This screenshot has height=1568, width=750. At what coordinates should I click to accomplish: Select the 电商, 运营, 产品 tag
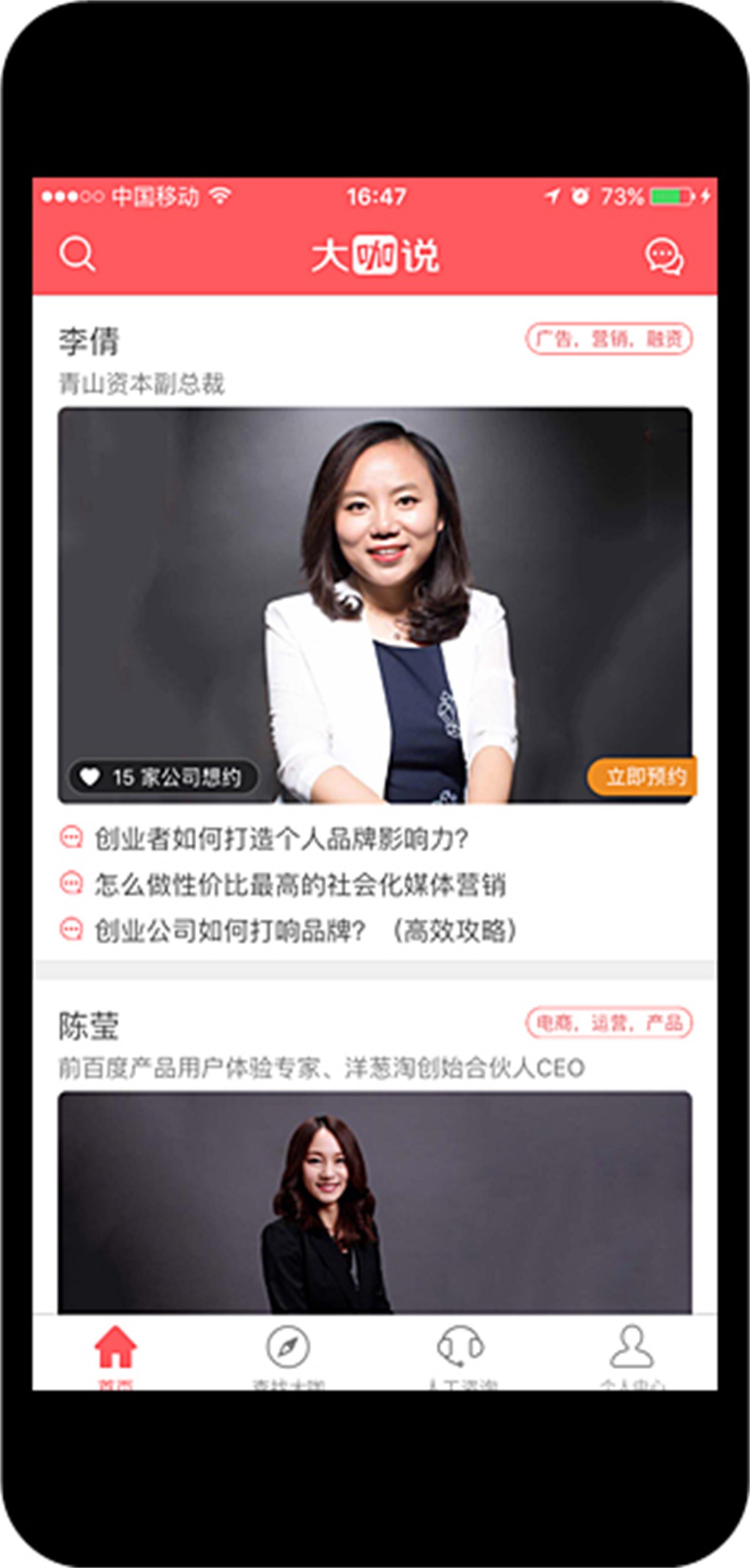[x=609, y=1023]
